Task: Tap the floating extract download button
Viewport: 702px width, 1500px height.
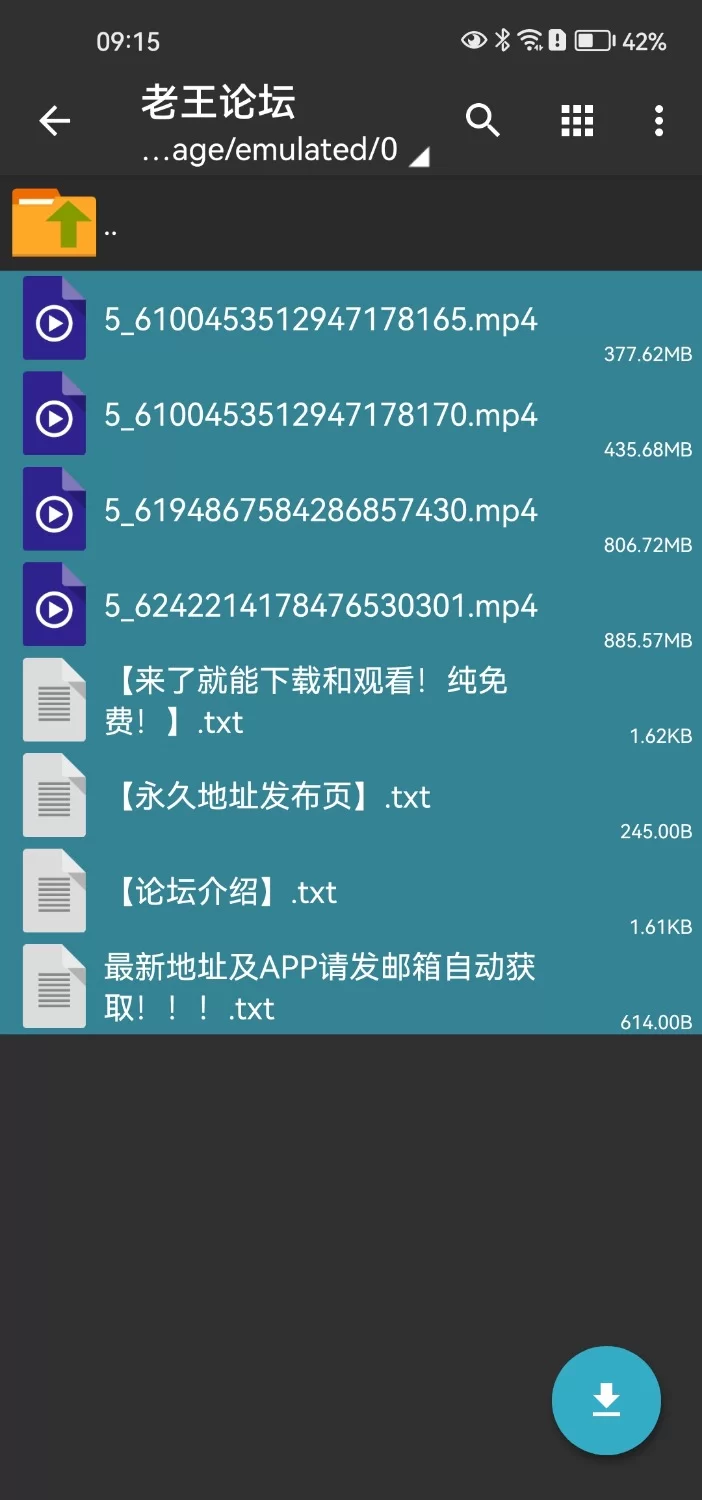Action: [606, 1400]
